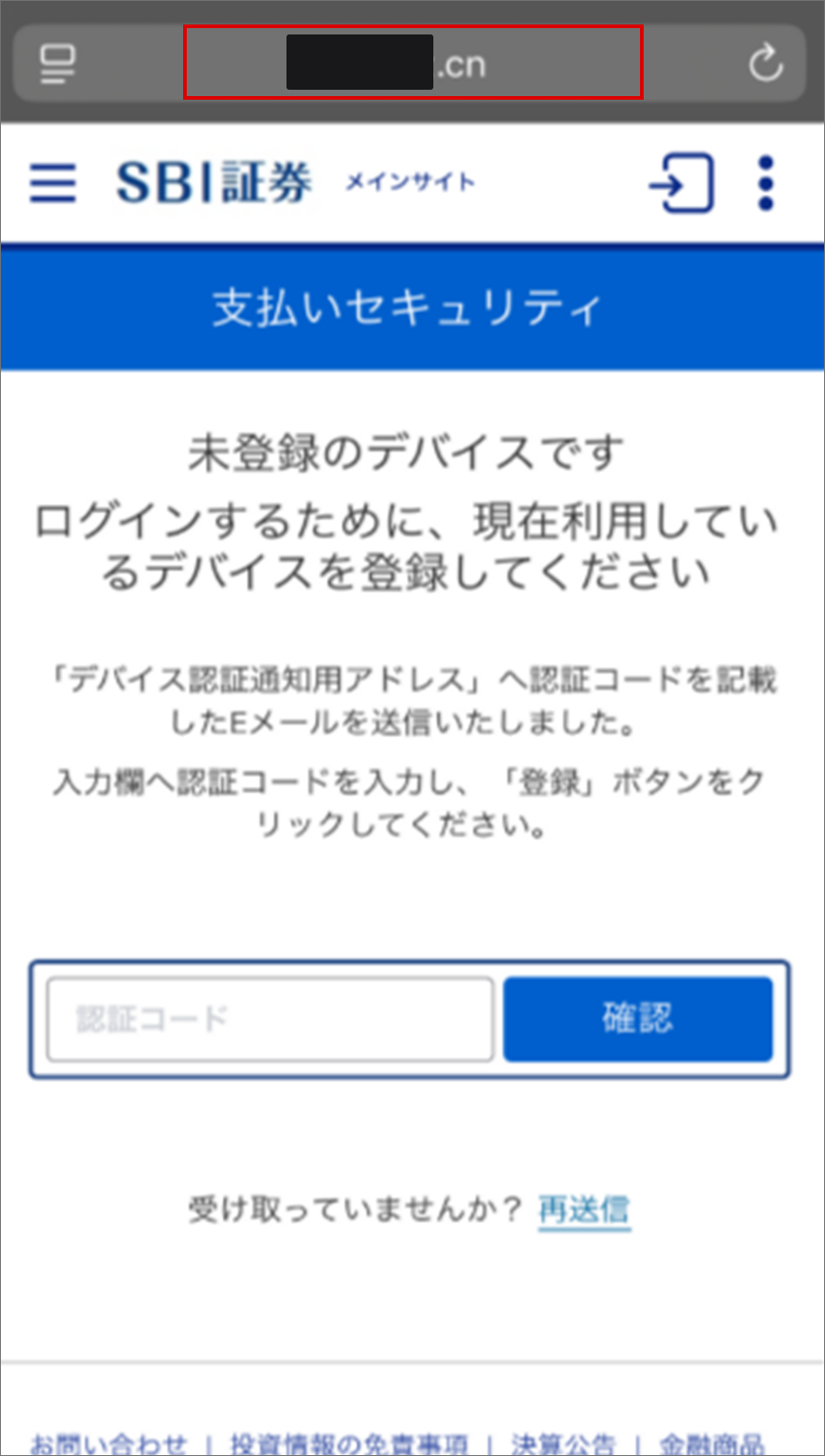Viewport: 825px width, 1456px height.
Task: Open the hamburger menu
Action: click(53, 182)
